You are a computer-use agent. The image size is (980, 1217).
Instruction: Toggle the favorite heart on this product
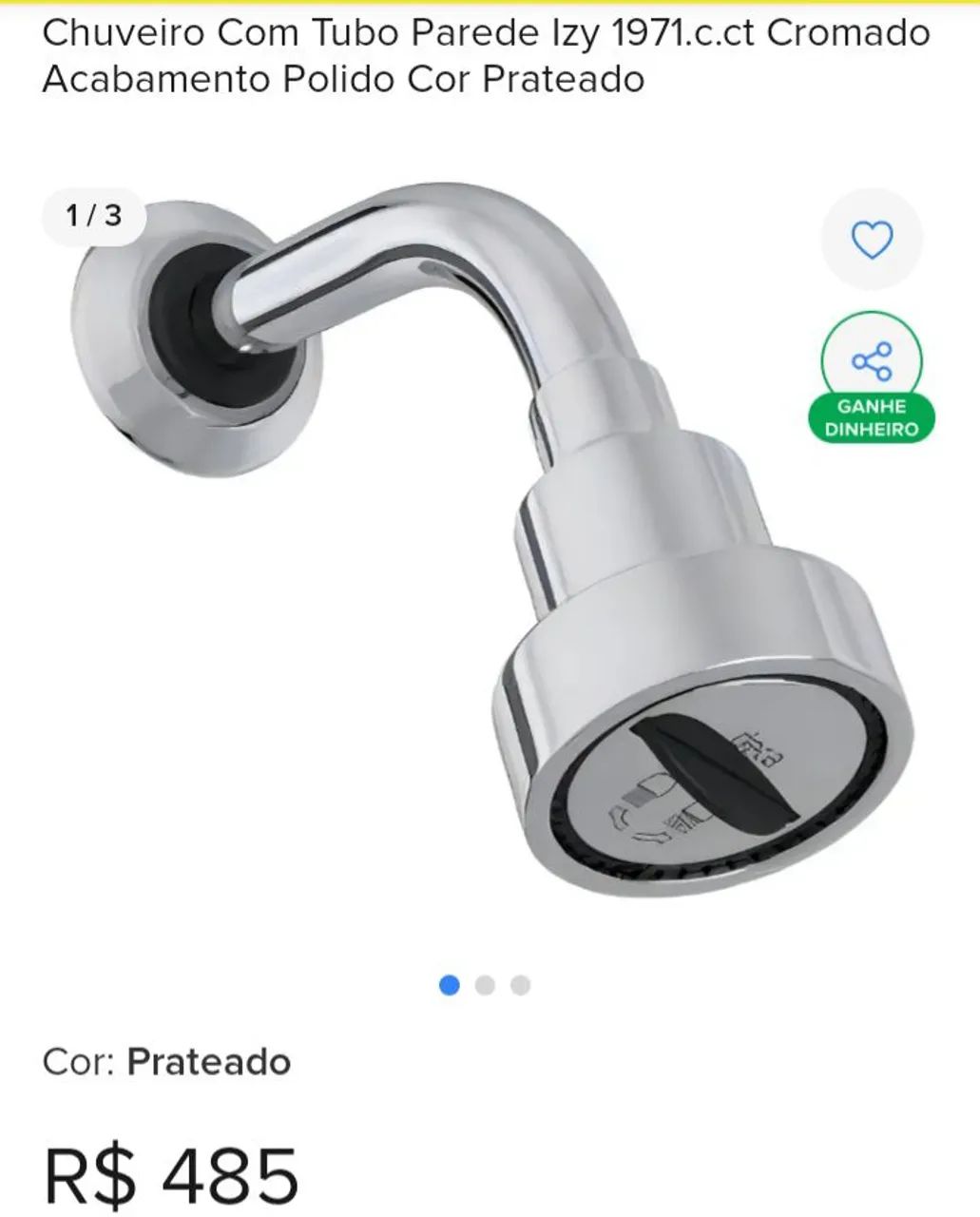coord(874,240)
